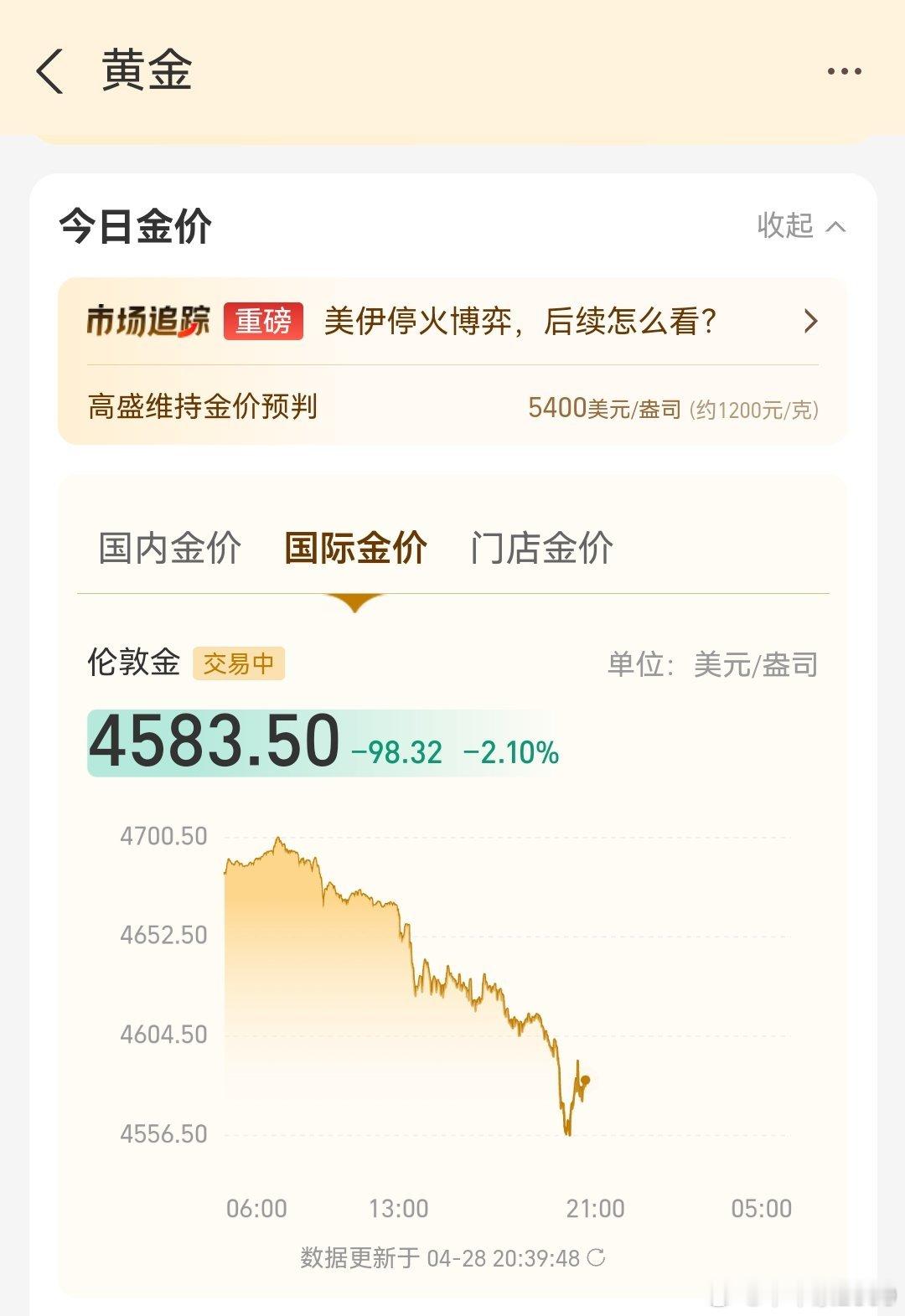The width and height of the screenshot is (905, 1316).
Task: Open the 高盛维持金价预判 forecast row
Action: pyautogui.click(x=204, y=410)
